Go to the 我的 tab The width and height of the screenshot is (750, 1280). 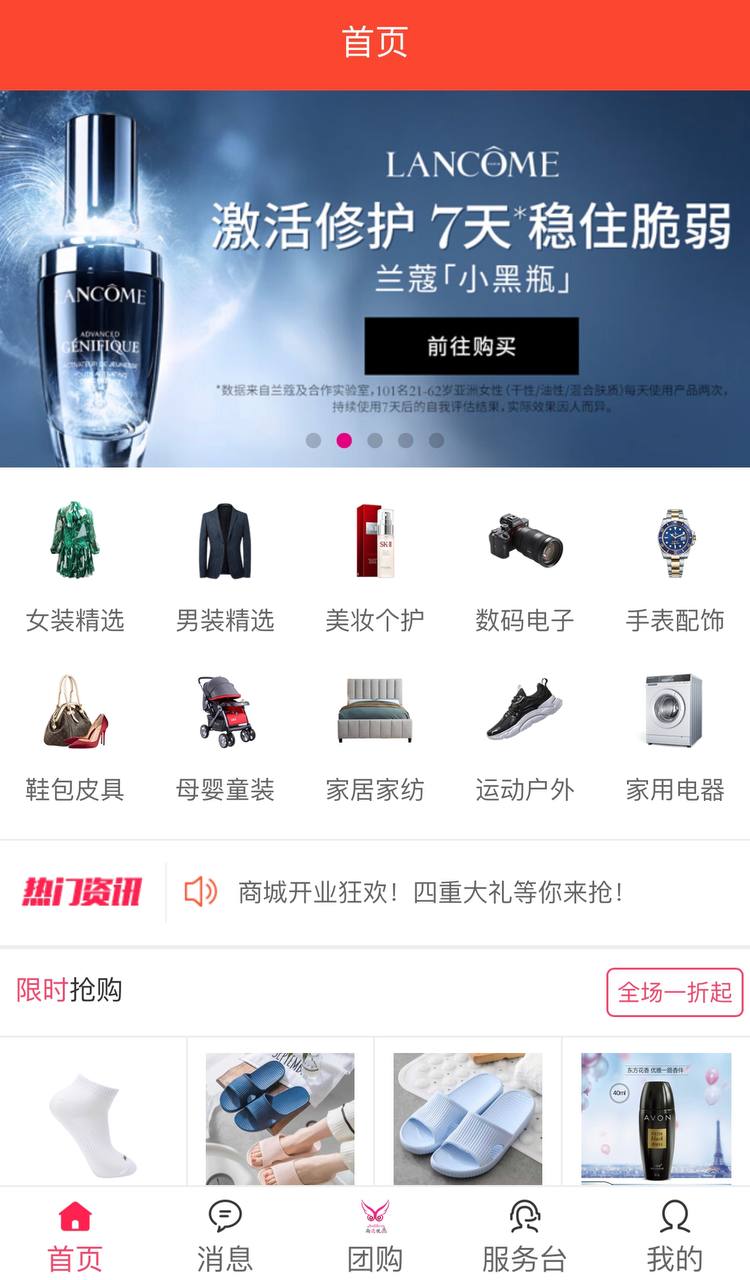(x=675, y=1235)
